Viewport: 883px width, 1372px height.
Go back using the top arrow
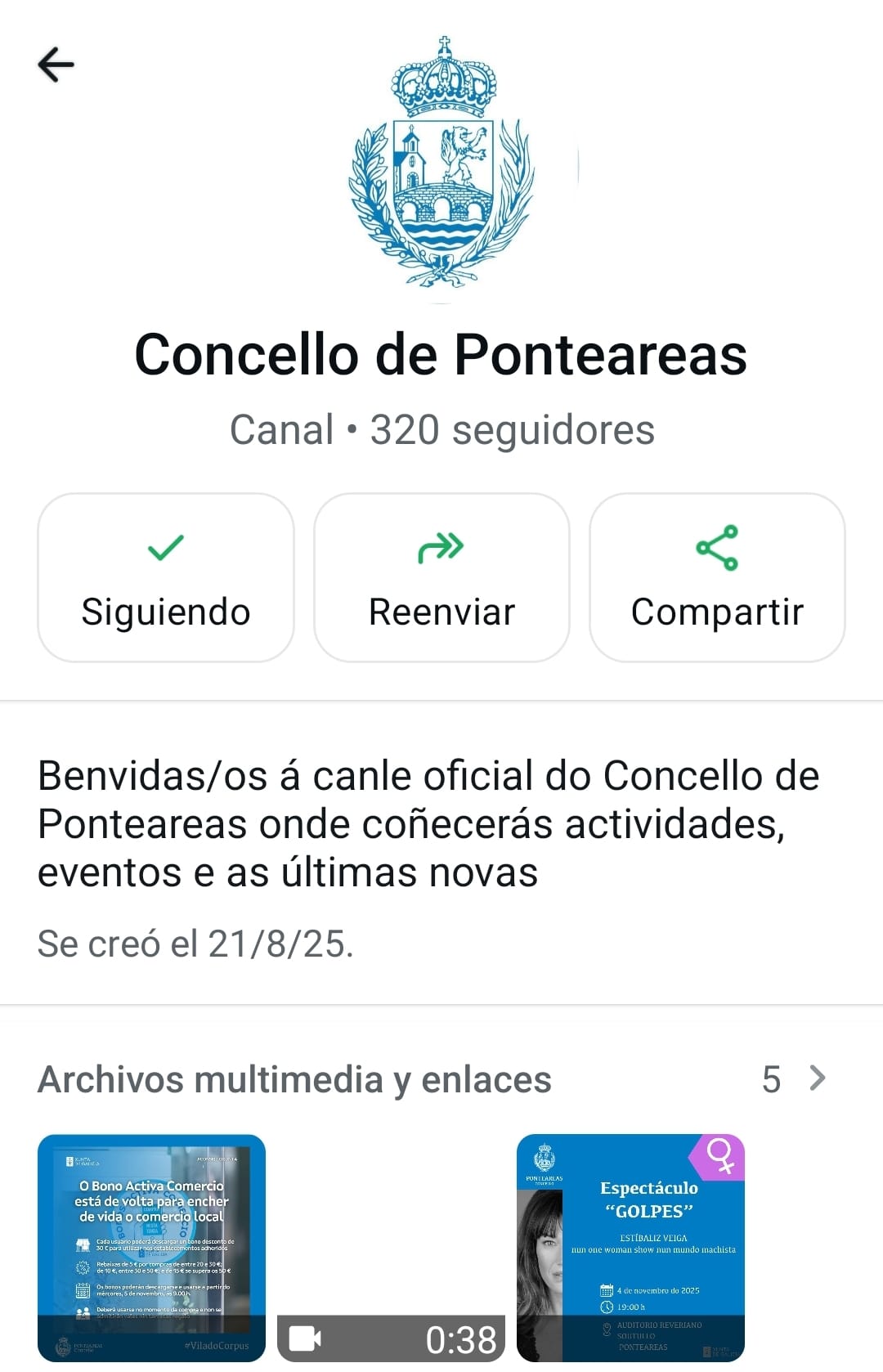click(56, 65)
